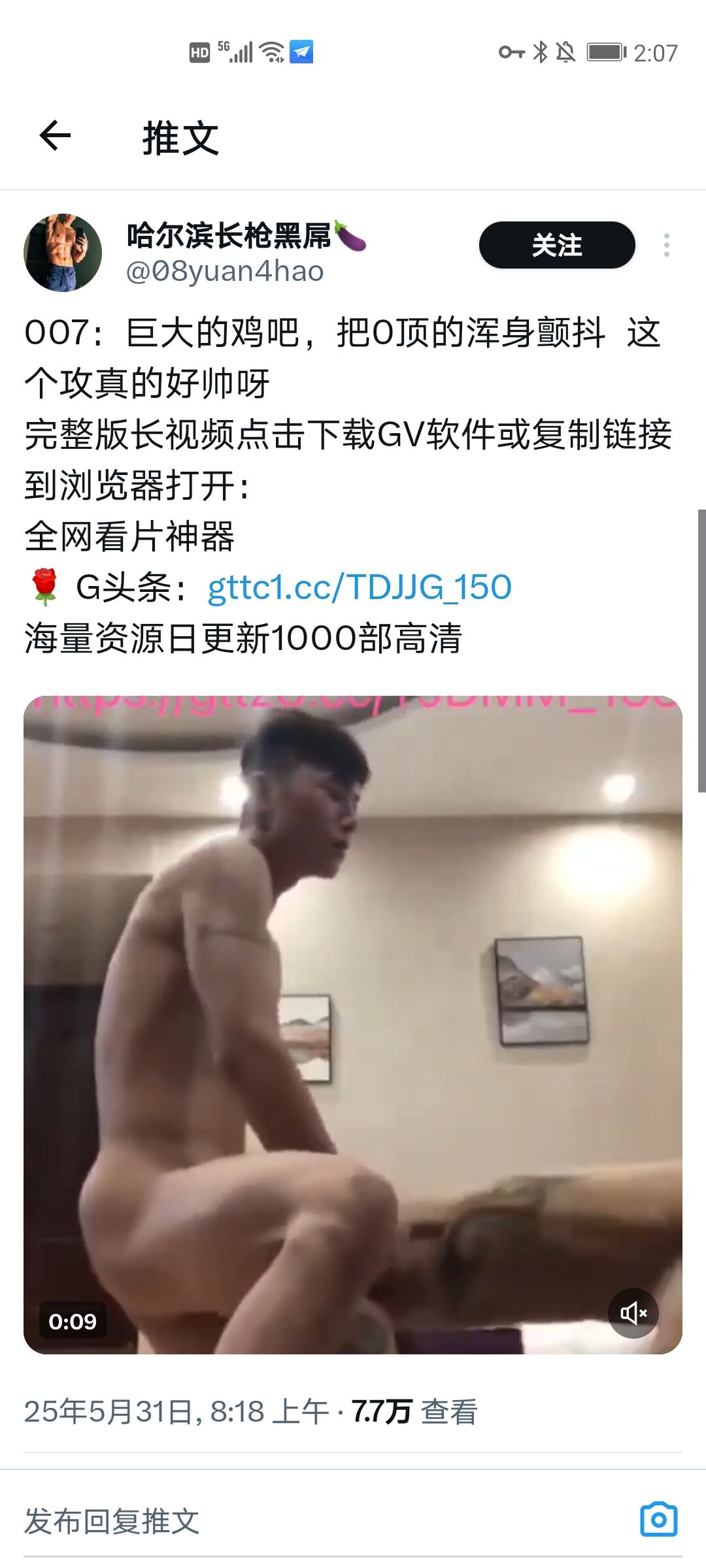The image size is (706, 1568).
Task: Open the poster's profile avatar
Action: coord(63,252)
